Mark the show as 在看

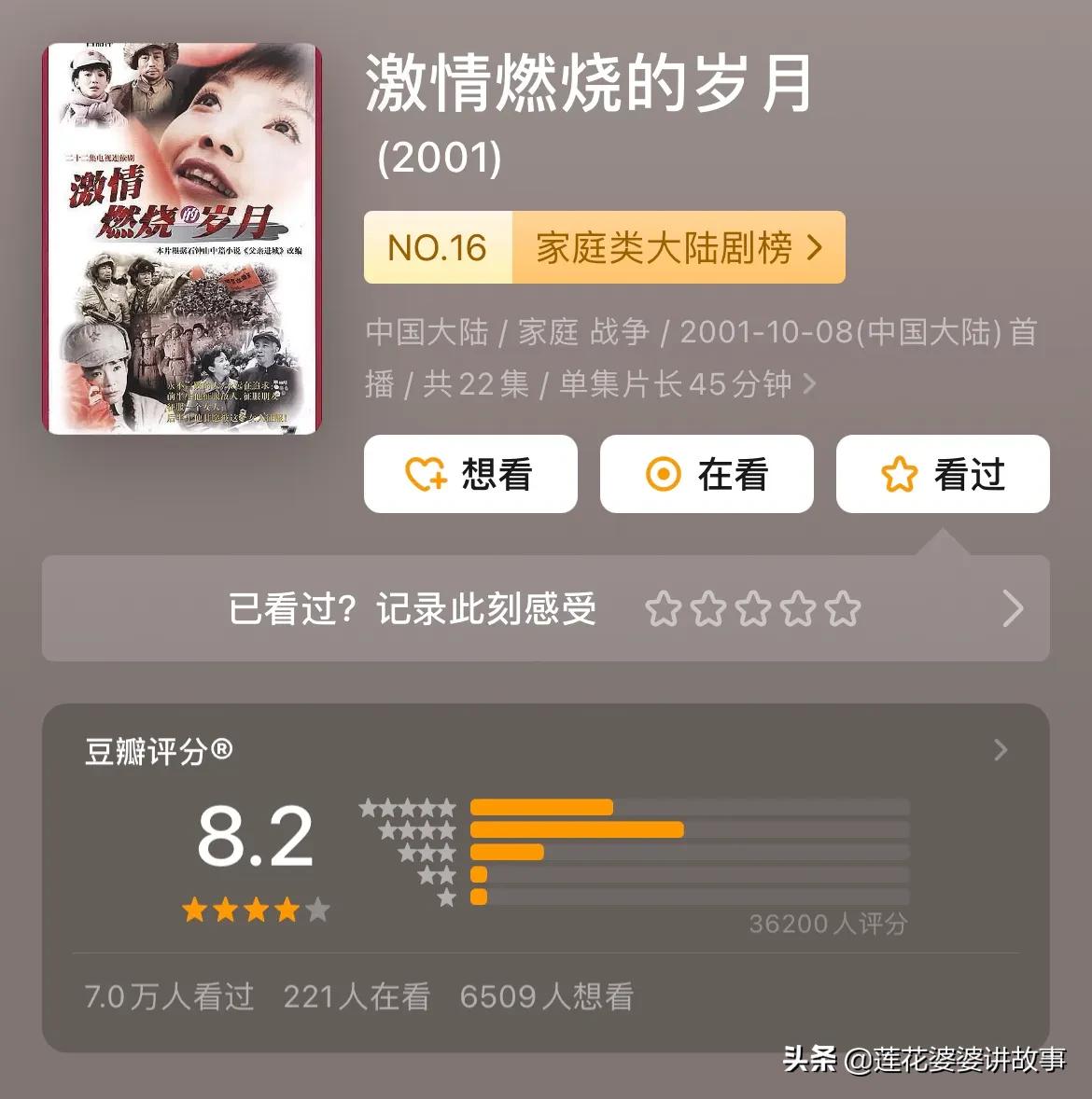pyautogui.click(x=707, y=474)
